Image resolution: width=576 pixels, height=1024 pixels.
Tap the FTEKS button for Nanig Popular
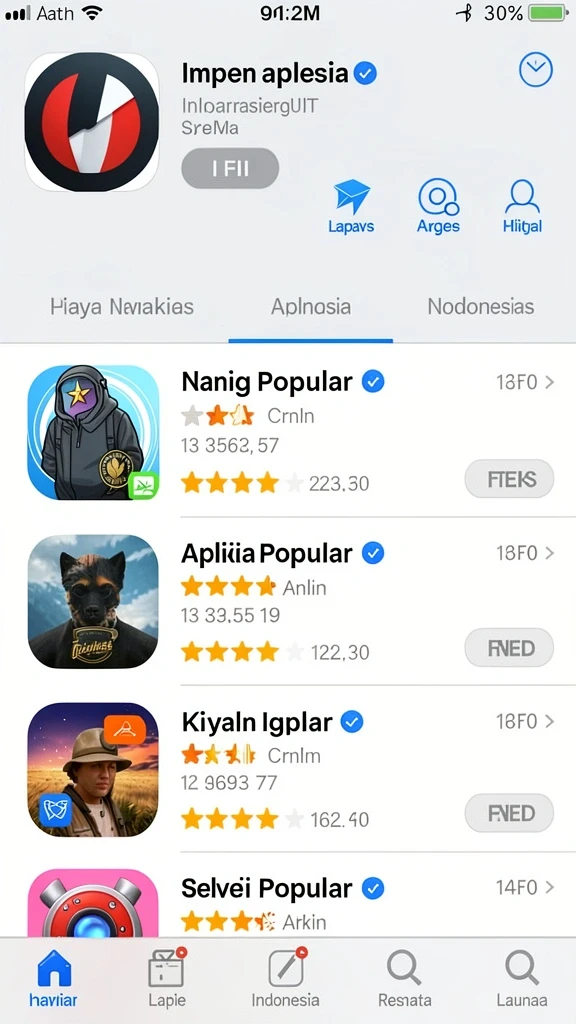(509, 479)
